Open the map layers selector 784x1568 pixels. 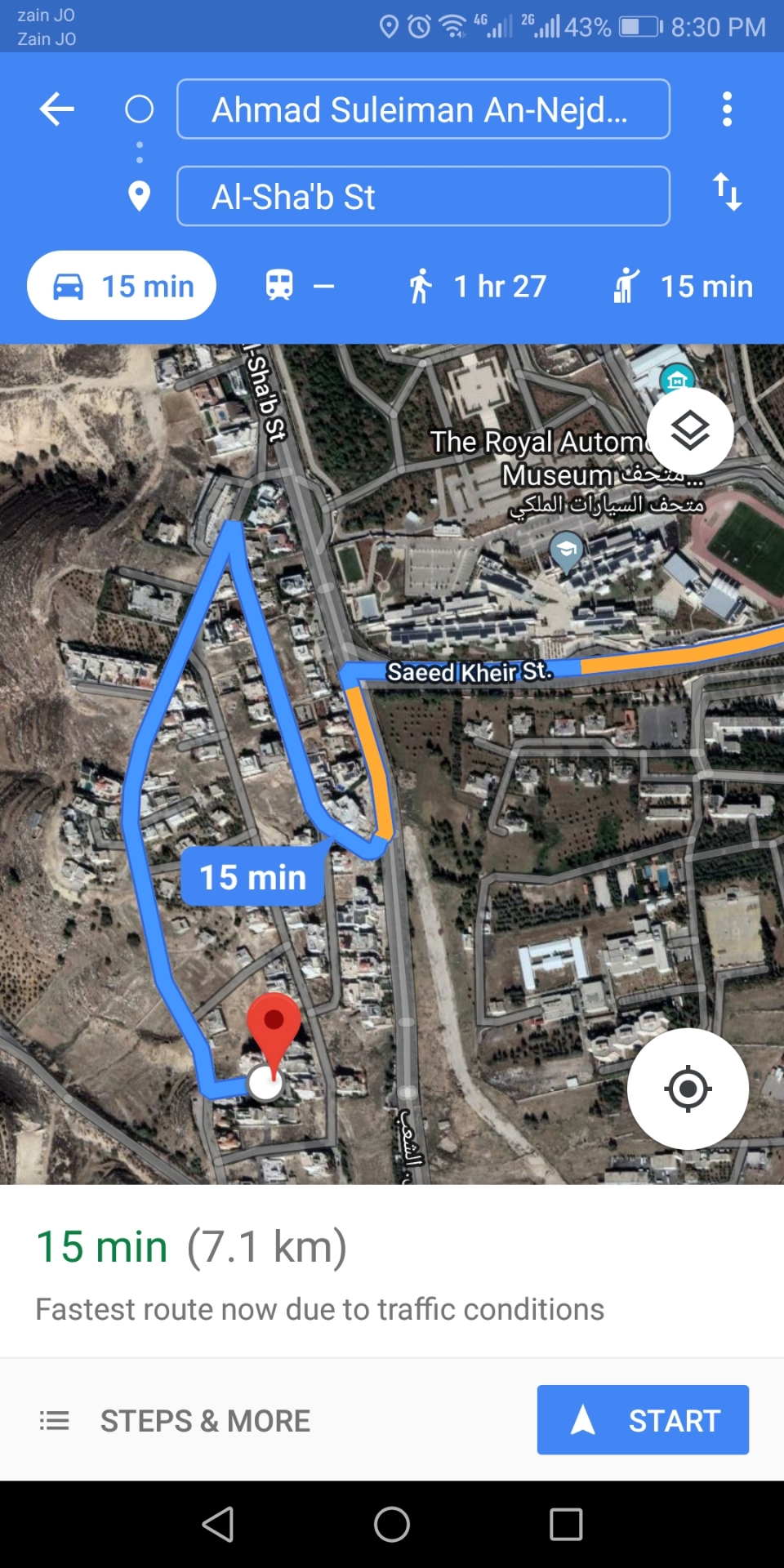pos(690,430)
